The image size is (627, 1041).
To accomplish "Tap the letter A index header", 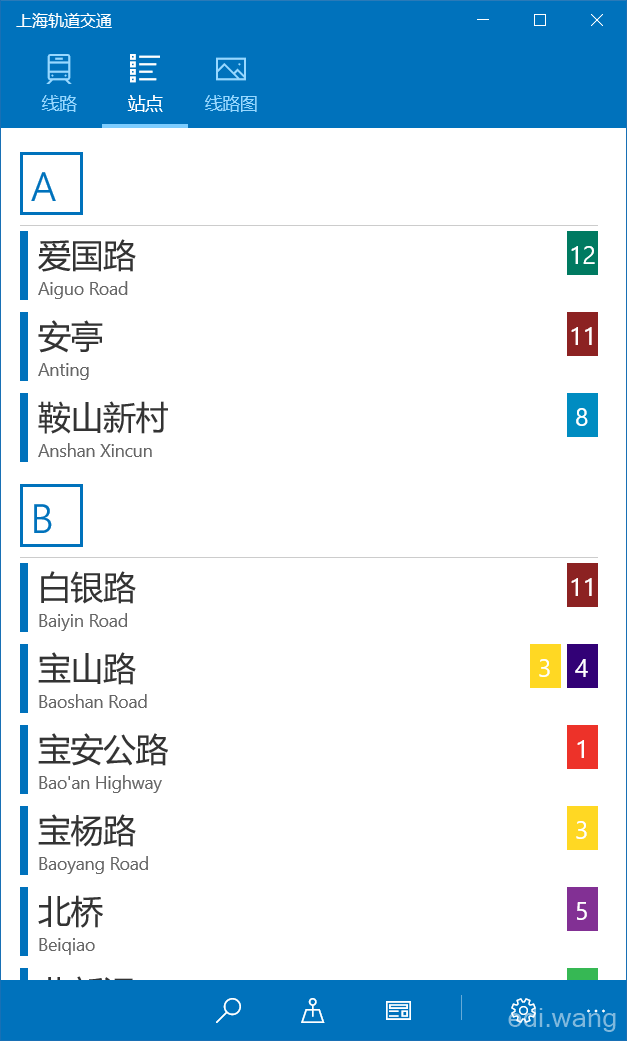I will point(51,183).
